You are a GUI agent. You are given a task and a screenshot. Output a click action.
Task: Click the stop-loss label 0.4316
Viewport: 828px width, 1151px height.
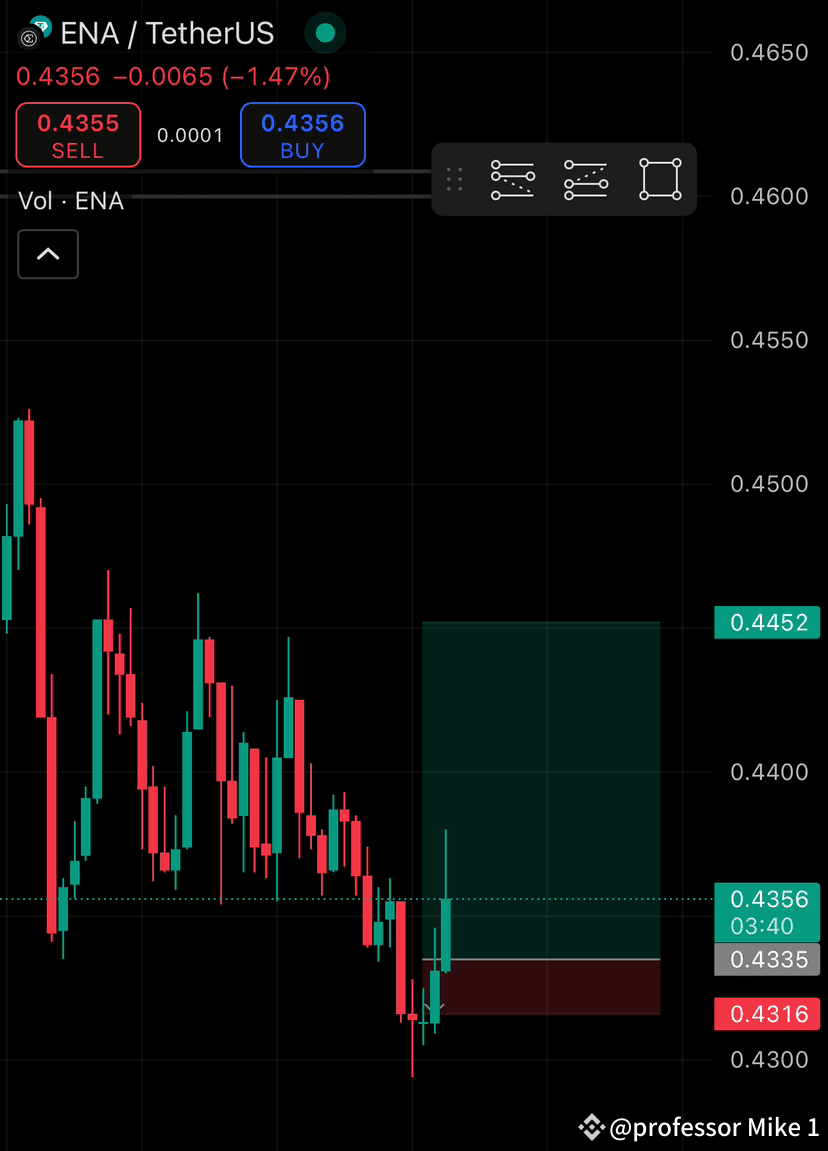[x=766, y=1013]
